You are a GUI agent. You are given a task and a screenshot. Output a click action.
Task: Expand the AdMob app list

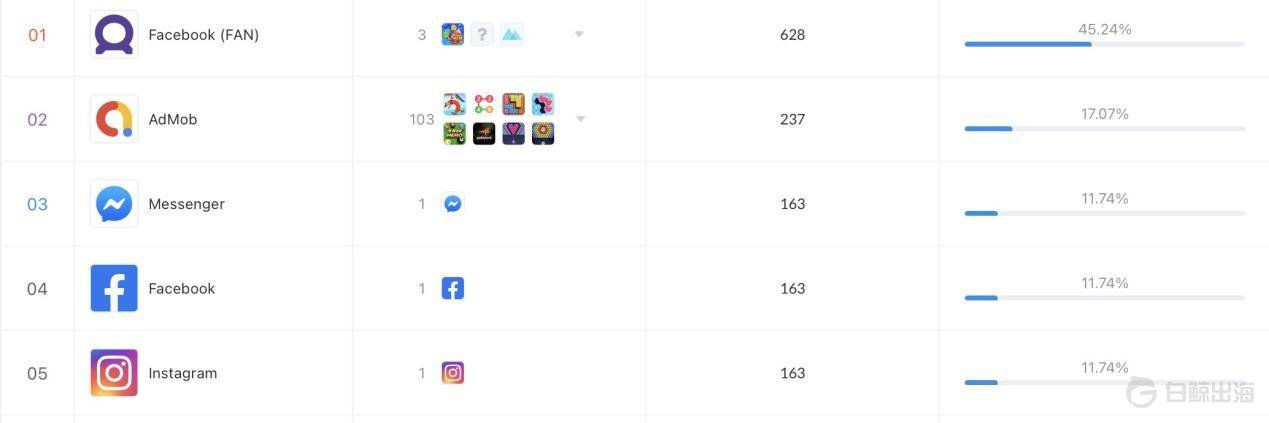(x=580, y=119)
